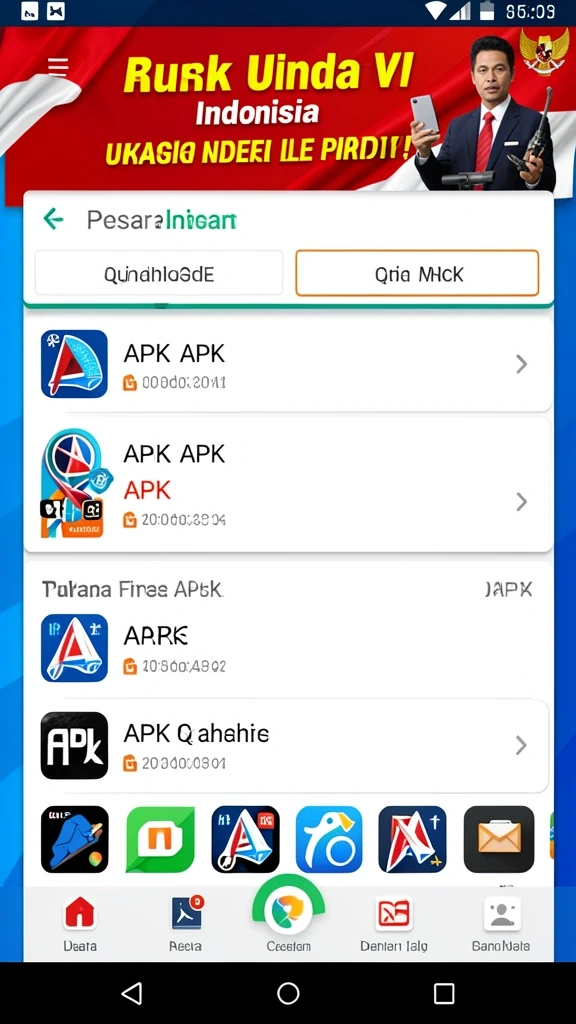Viewport: 576px width, 1024px height.
Task: Tap the system home button
Action: [288, 993]
